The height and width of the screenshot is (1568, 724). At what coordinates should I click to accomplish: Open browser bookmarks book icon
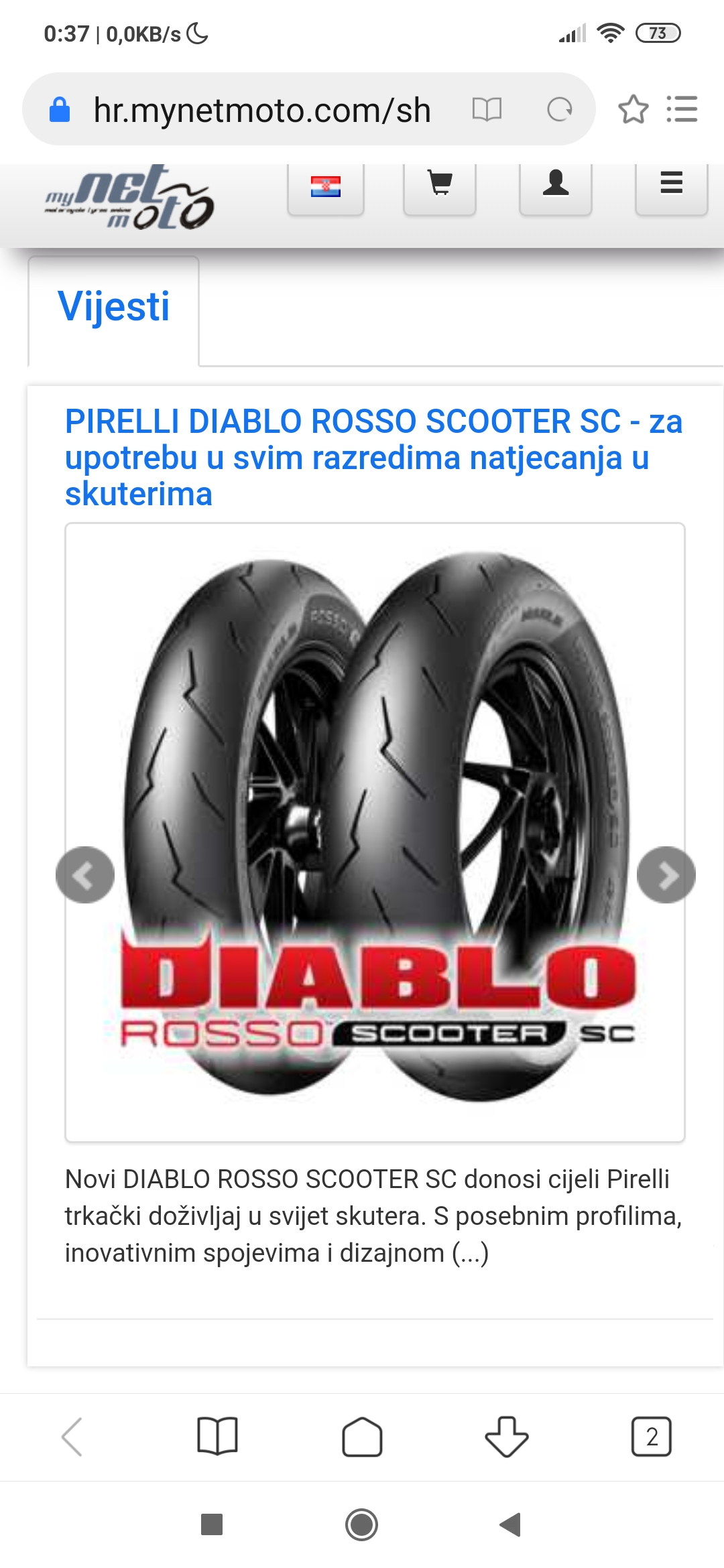point(217,1437)
